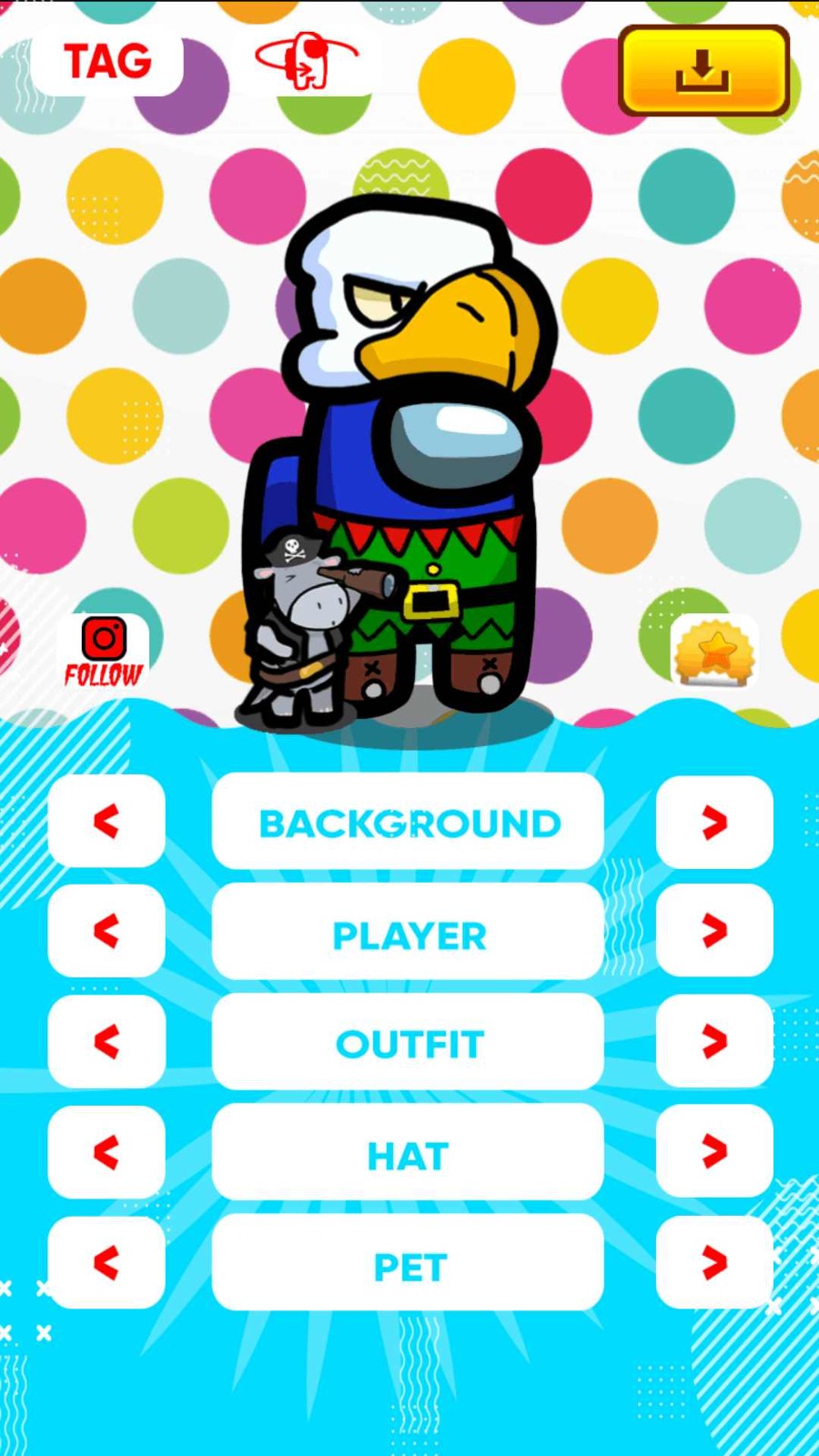Open the Background category

[408, 822]
